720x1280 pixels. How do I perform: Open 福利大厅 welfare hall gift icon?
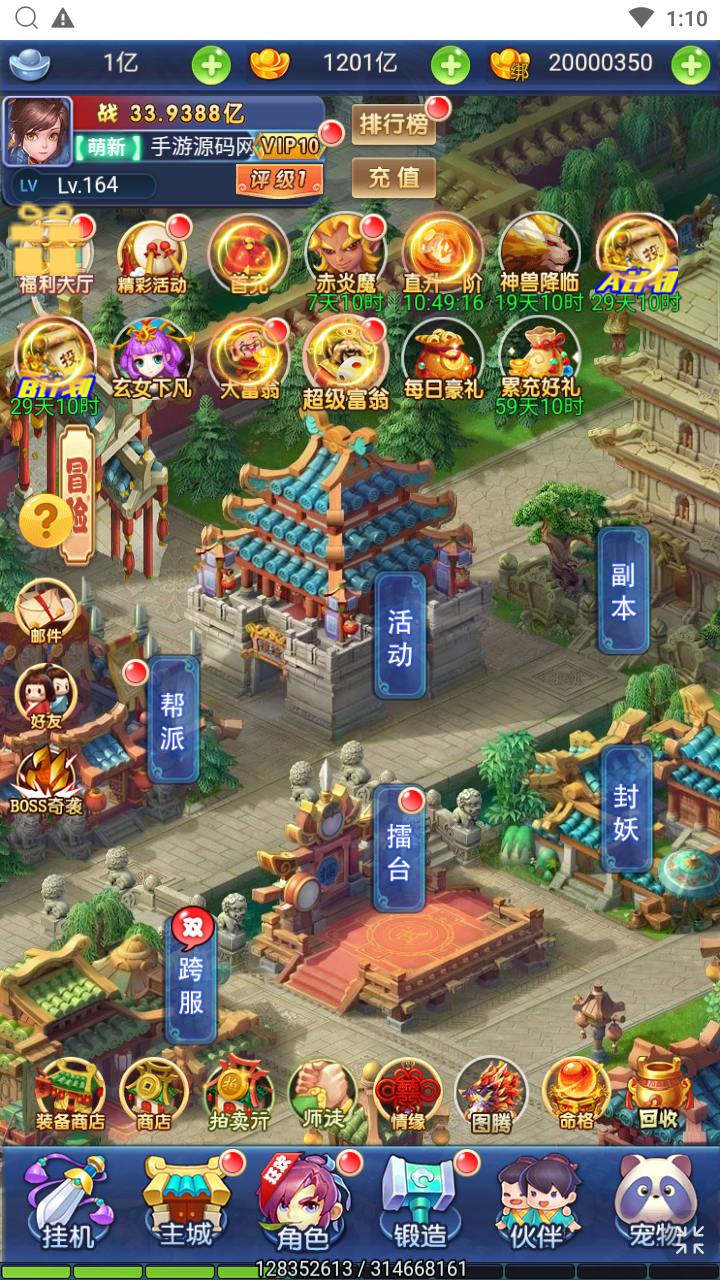(x=54, y=250)
